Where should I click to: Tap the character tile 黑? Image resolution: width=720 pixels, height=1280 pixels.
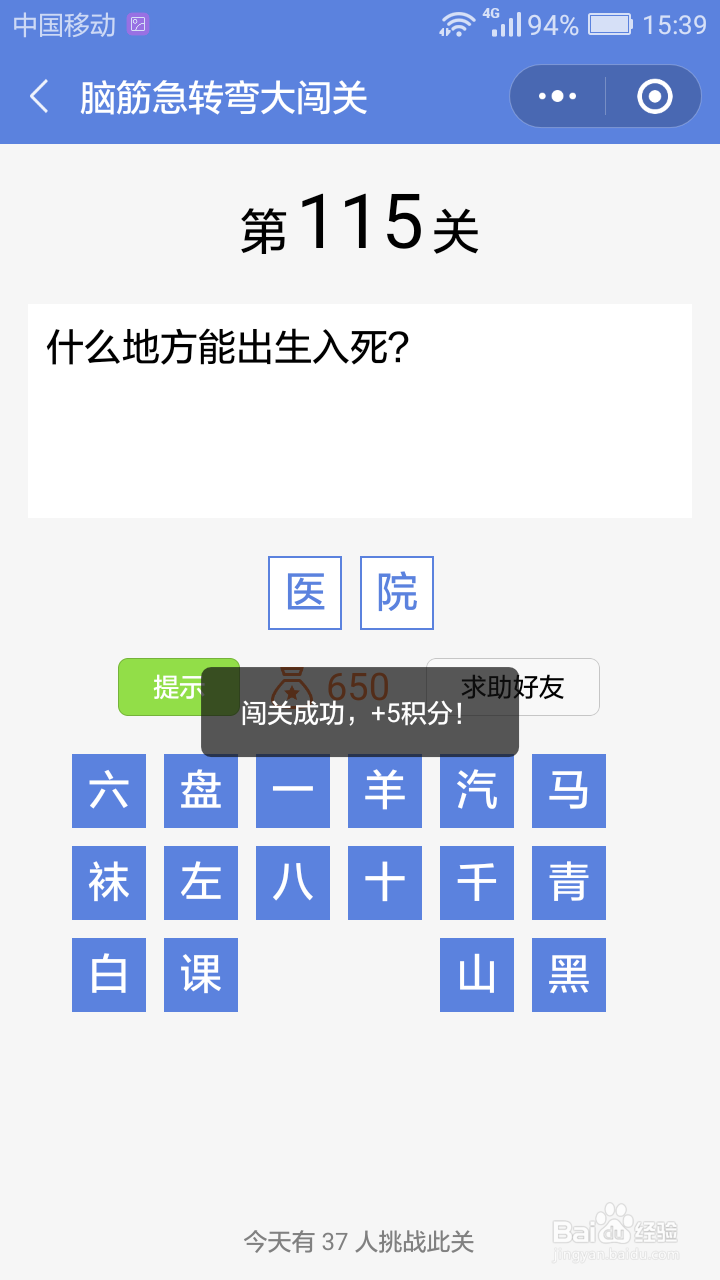point(569,974)
